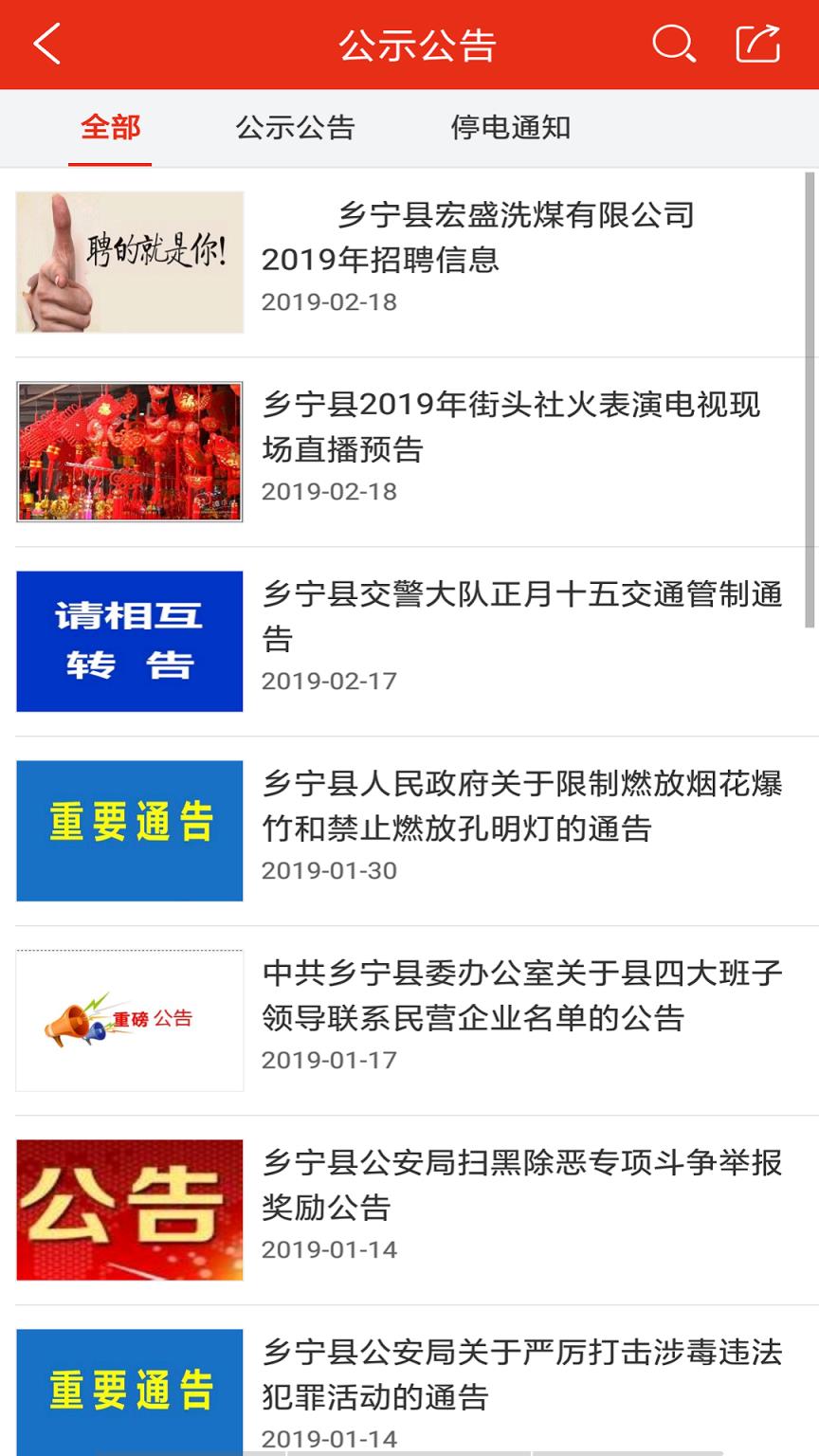Image resolution: width=819 pixels, height=1456 pixels.
Task: Tap the 社火表演 red lanterns thumbnail
Action: [128, 451]
